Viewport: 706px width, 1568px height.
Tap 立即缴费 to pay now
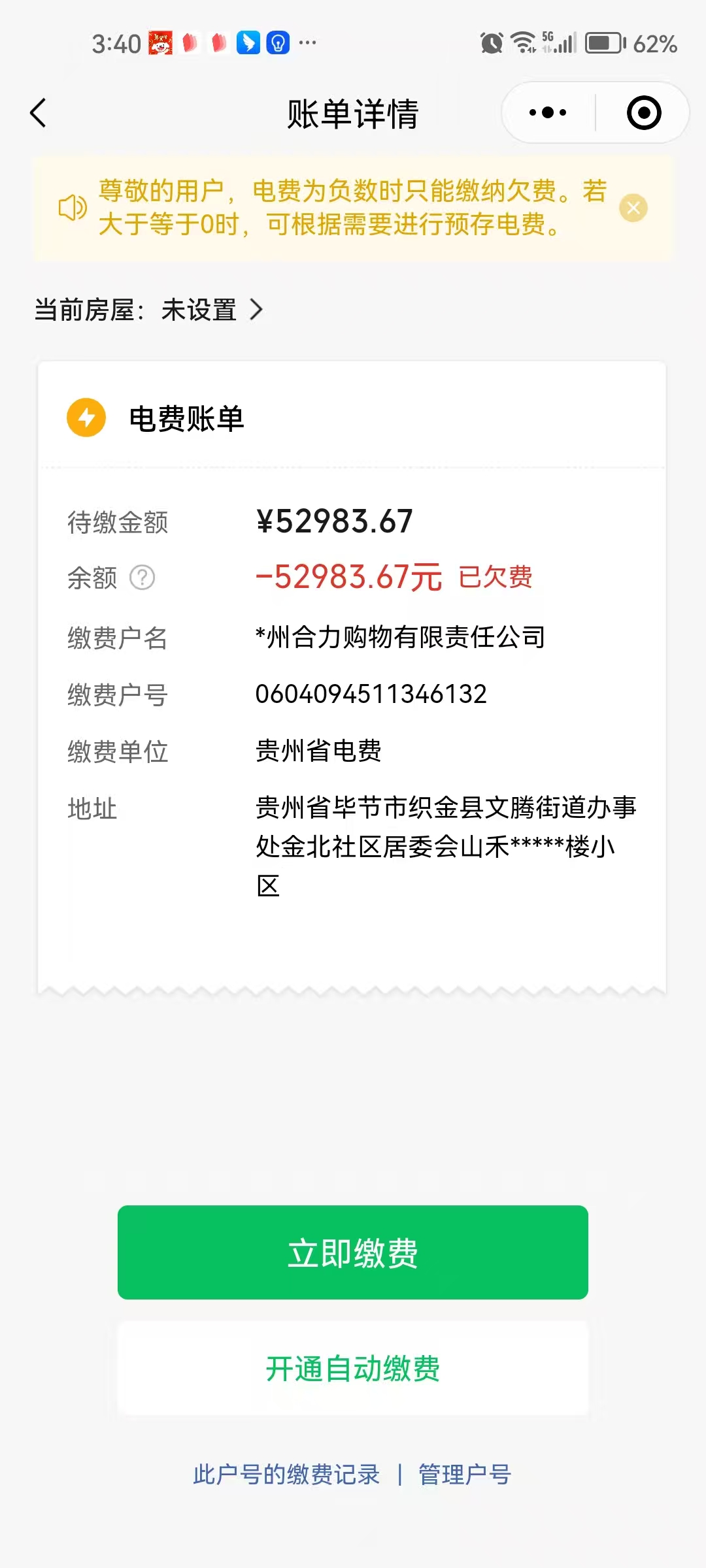point(353,1252)
